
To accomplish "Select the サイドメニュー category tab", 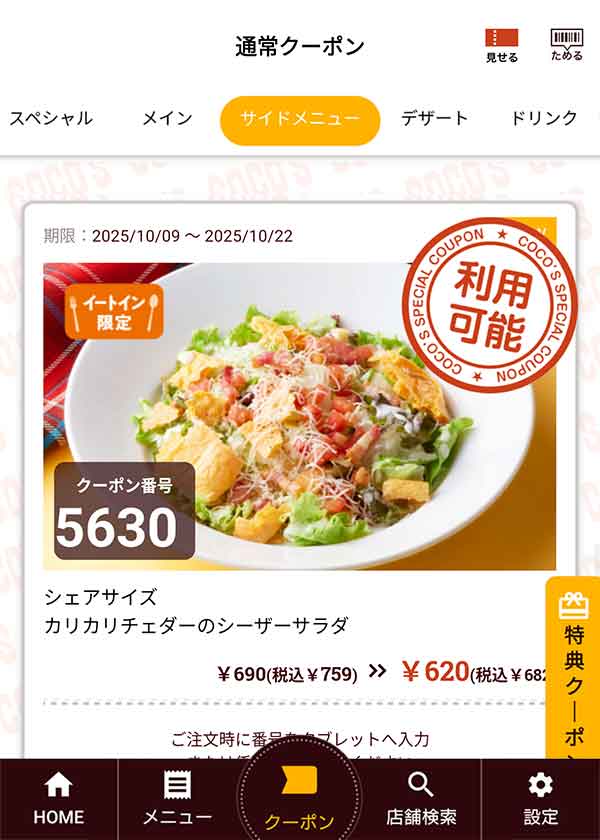I will point(300,120).
